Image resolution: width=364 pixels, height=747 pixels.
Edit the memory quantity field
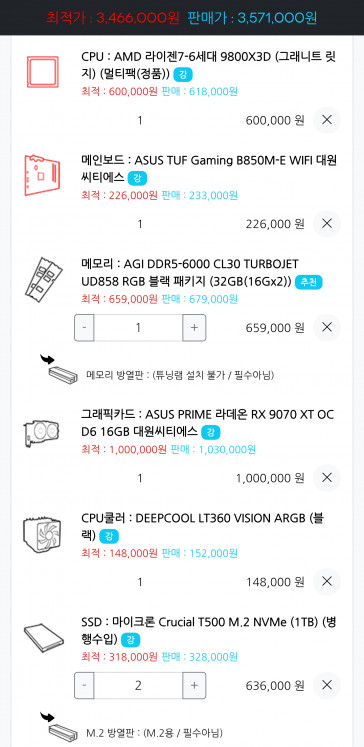coord(138,328)
